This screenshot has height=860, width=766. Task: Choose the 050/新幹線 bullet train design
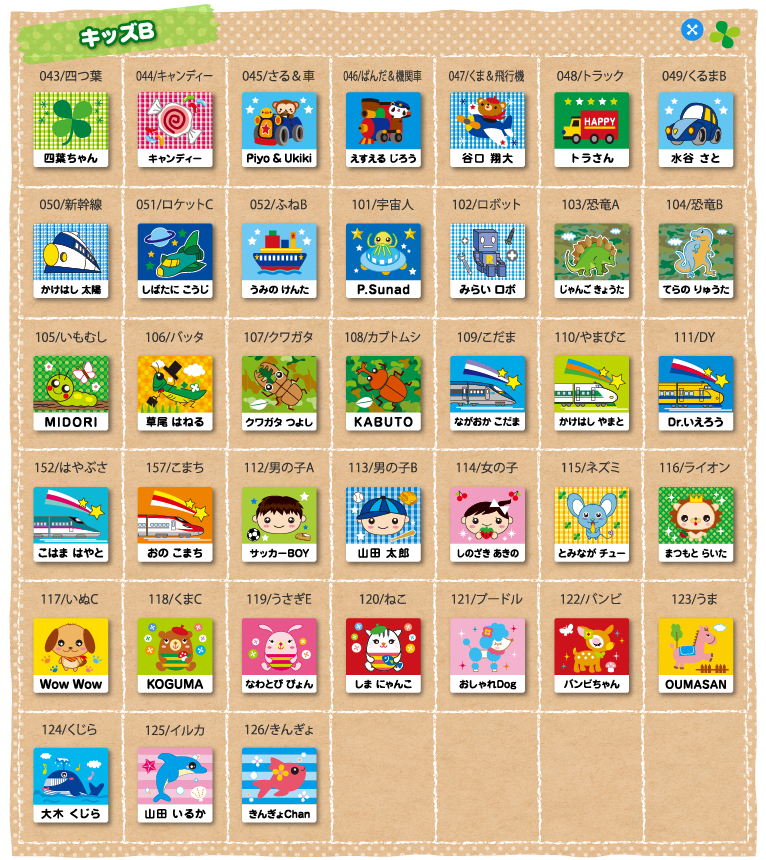pyautogui.click(x=71, y=260)
